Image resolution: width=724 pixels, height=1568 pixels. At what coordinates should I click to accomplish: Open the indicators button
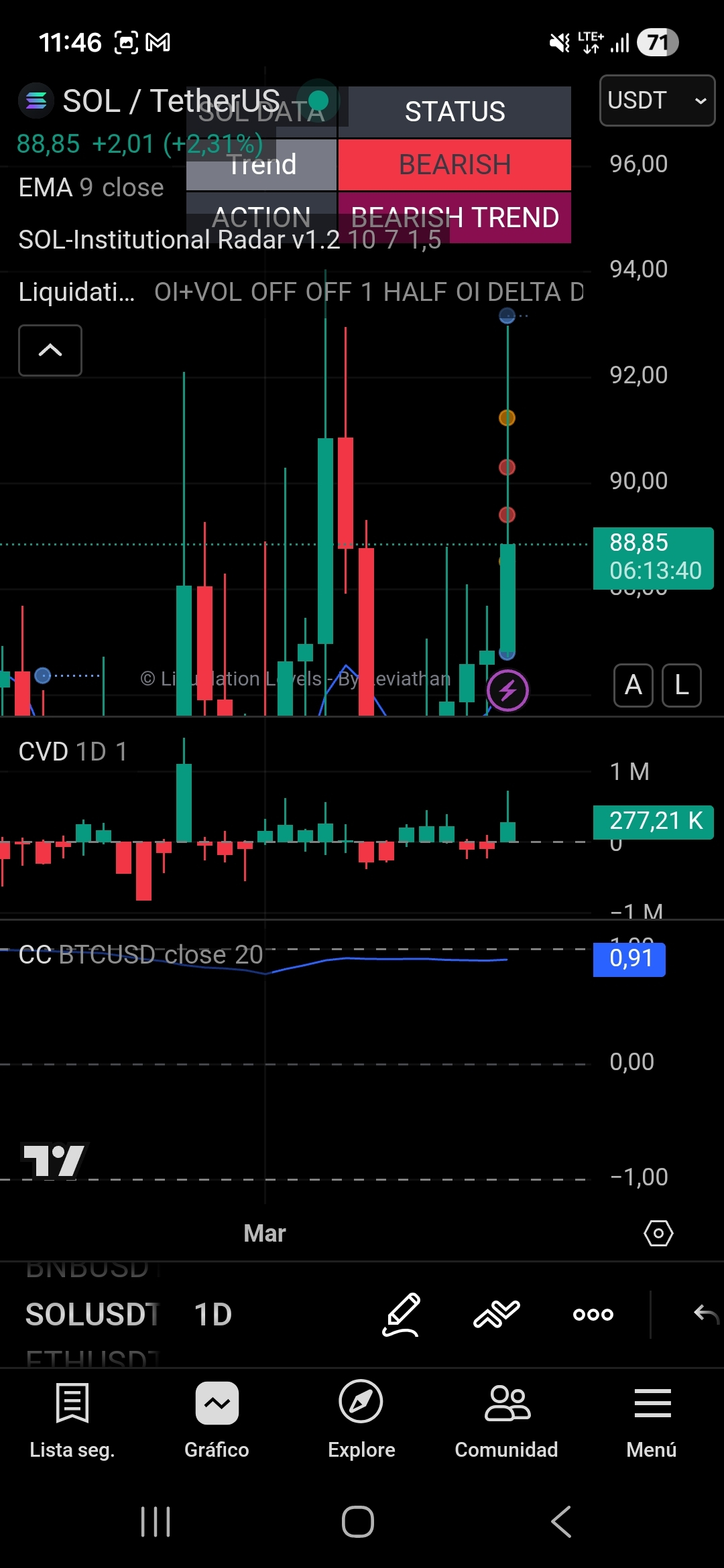click(x=497, y=1315)
